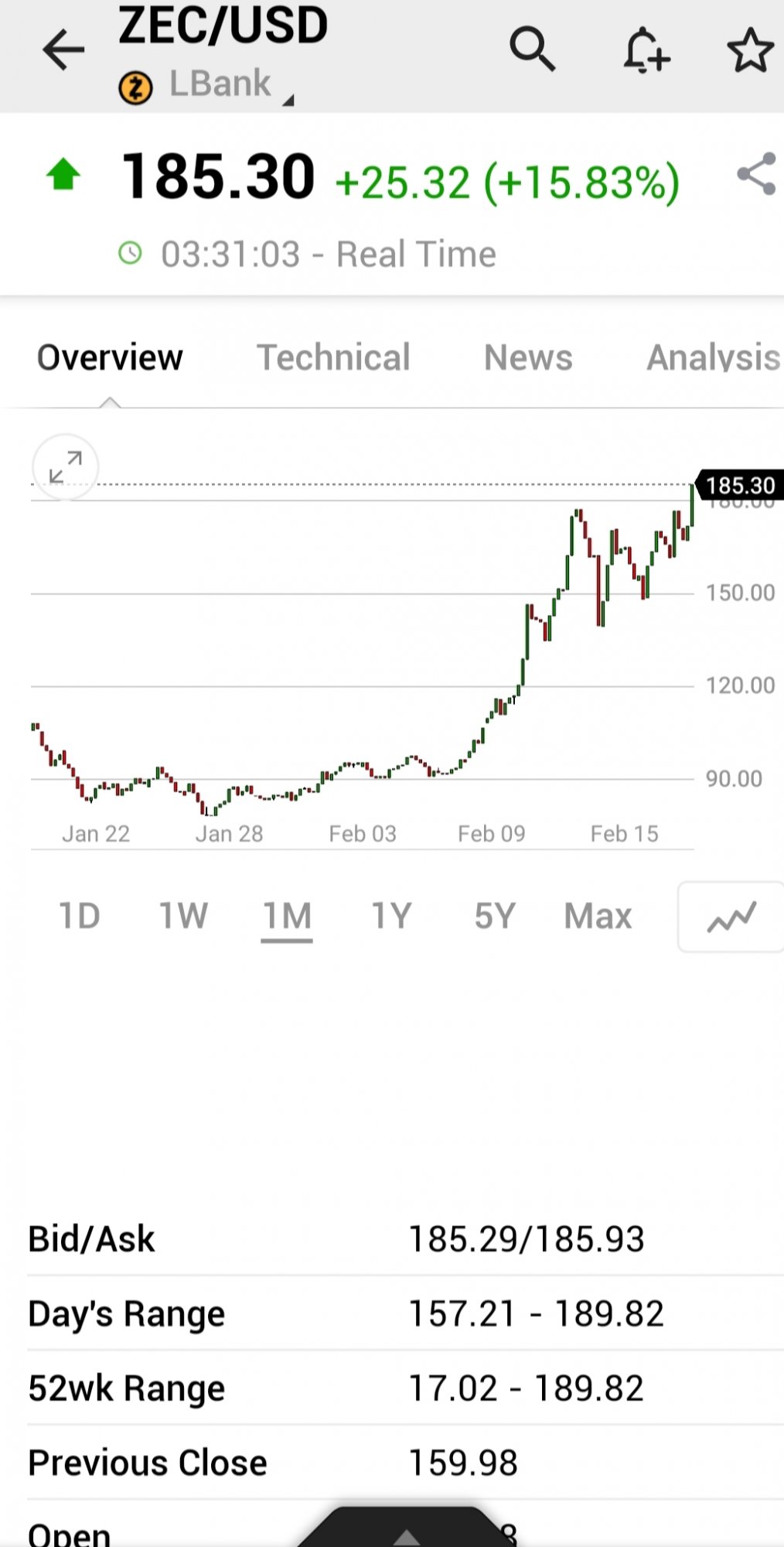This screenshot has width=784, height=1547.
Task: Share the ZEC/USD quote
Action: tap(756, 174)
